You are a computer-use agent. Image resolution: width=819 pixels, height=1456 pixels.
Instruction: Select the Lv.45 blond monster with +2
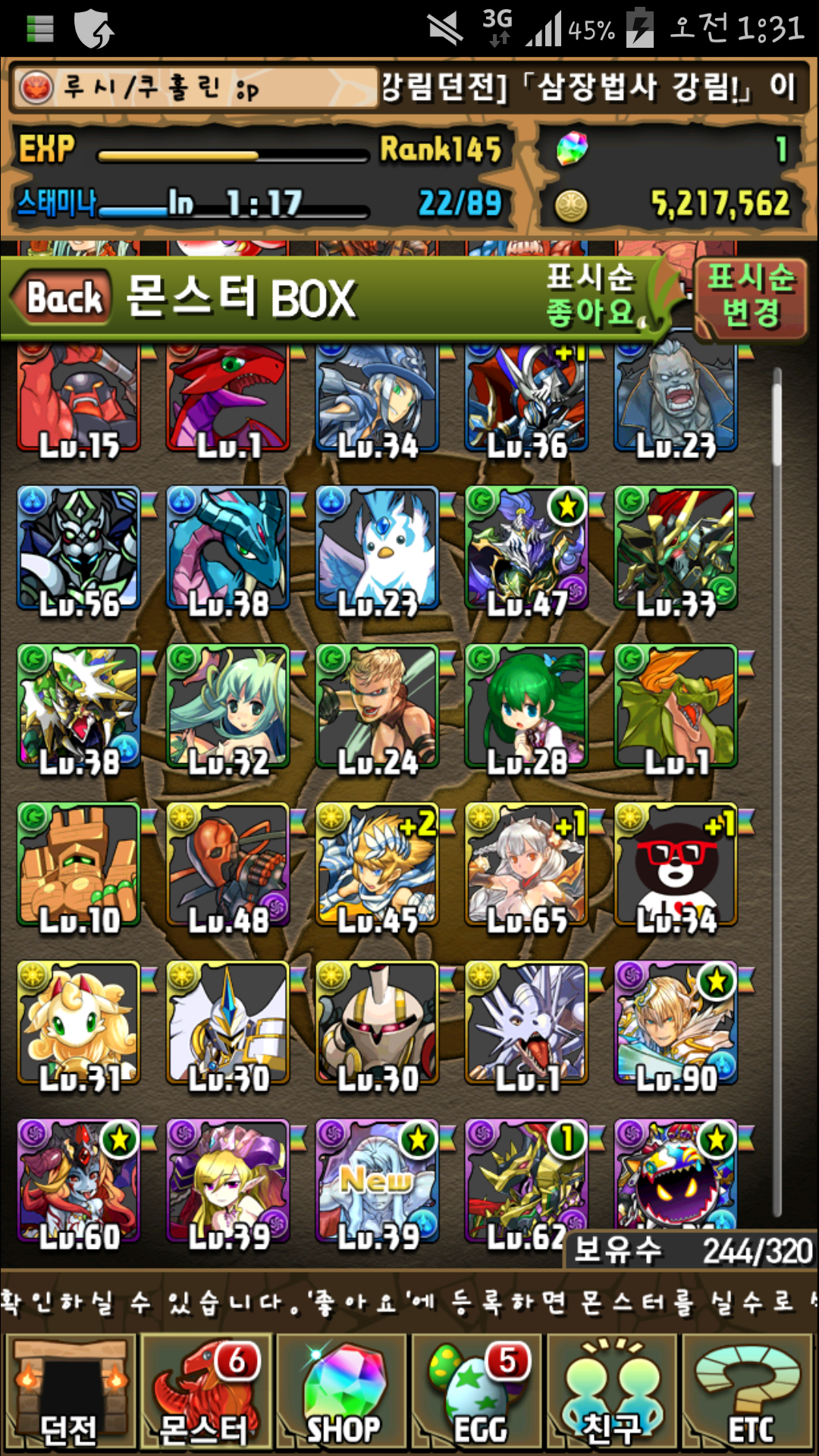click(x=377, y=865)
